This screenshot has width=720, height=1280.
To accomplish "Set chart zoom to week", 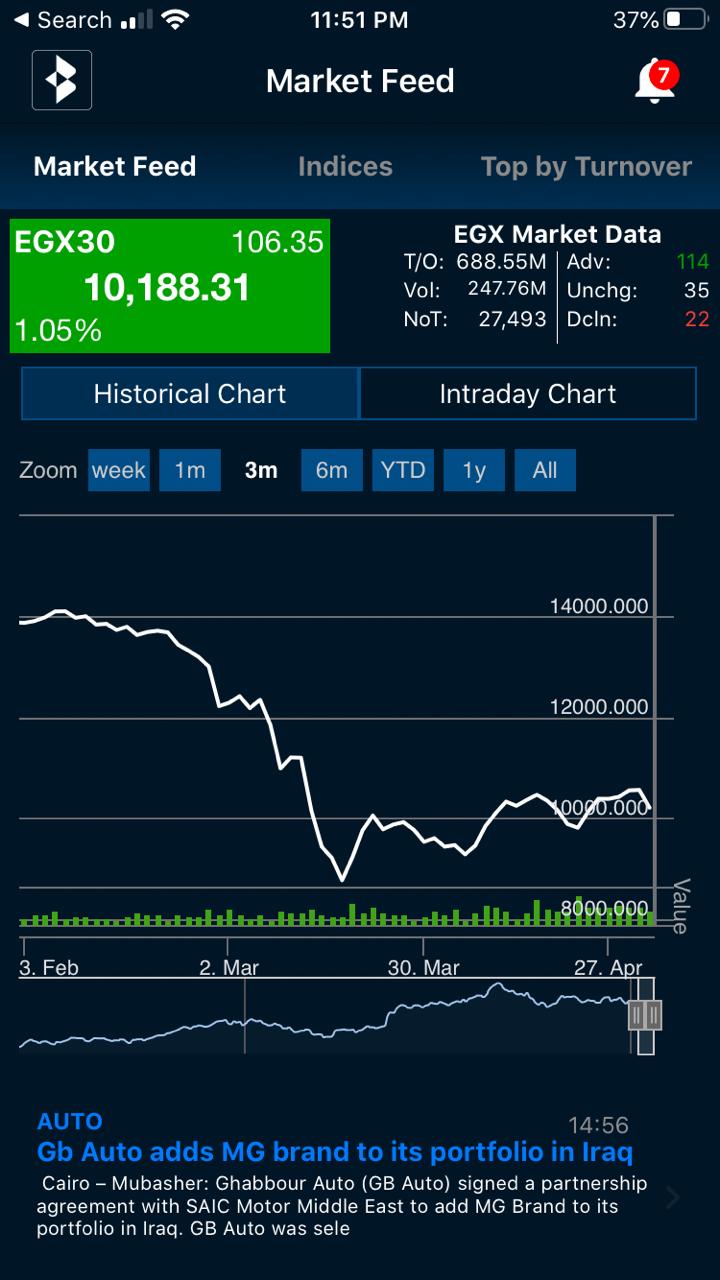I will [x=119, y=470].
